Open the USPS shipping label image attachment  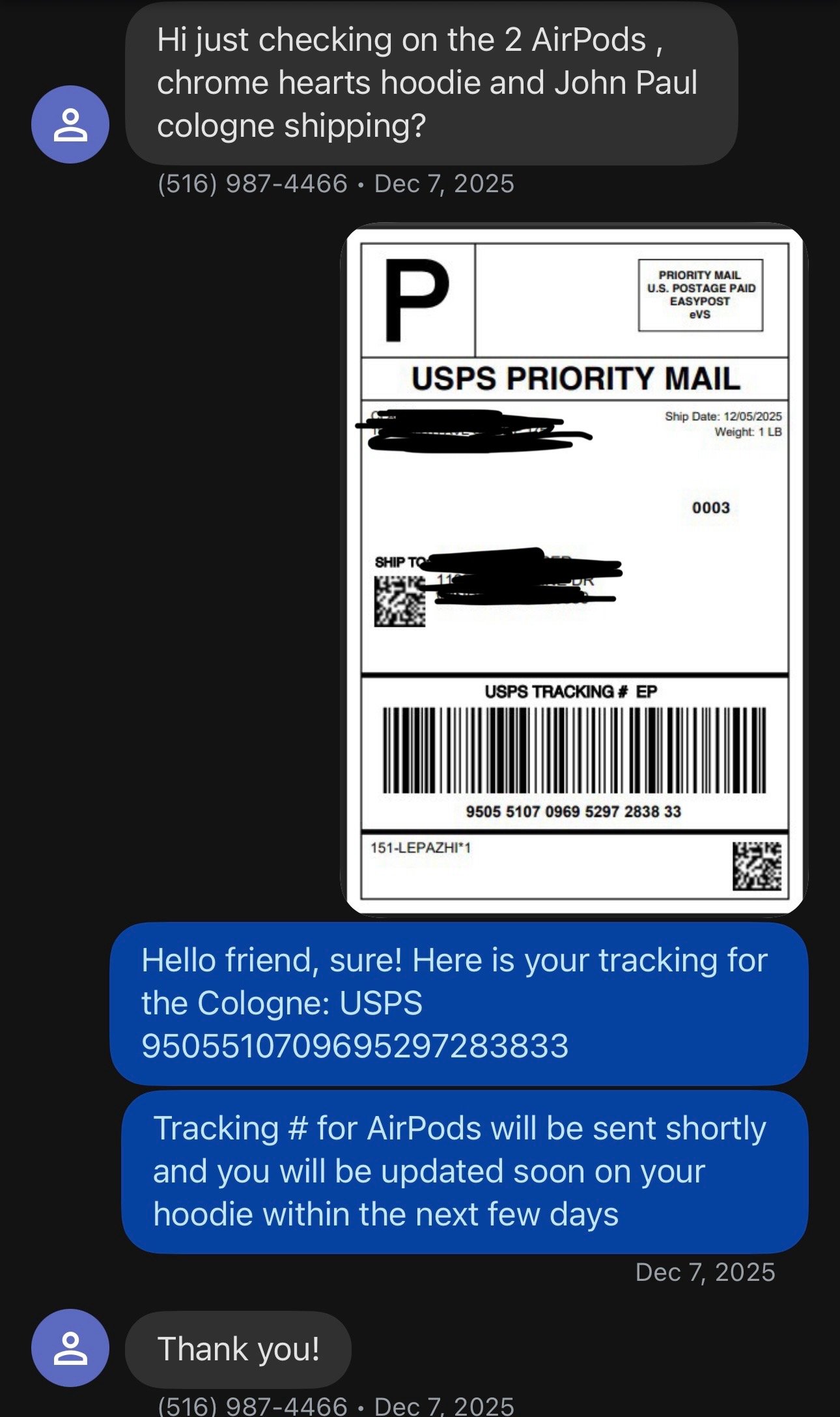tap(574, 569)
